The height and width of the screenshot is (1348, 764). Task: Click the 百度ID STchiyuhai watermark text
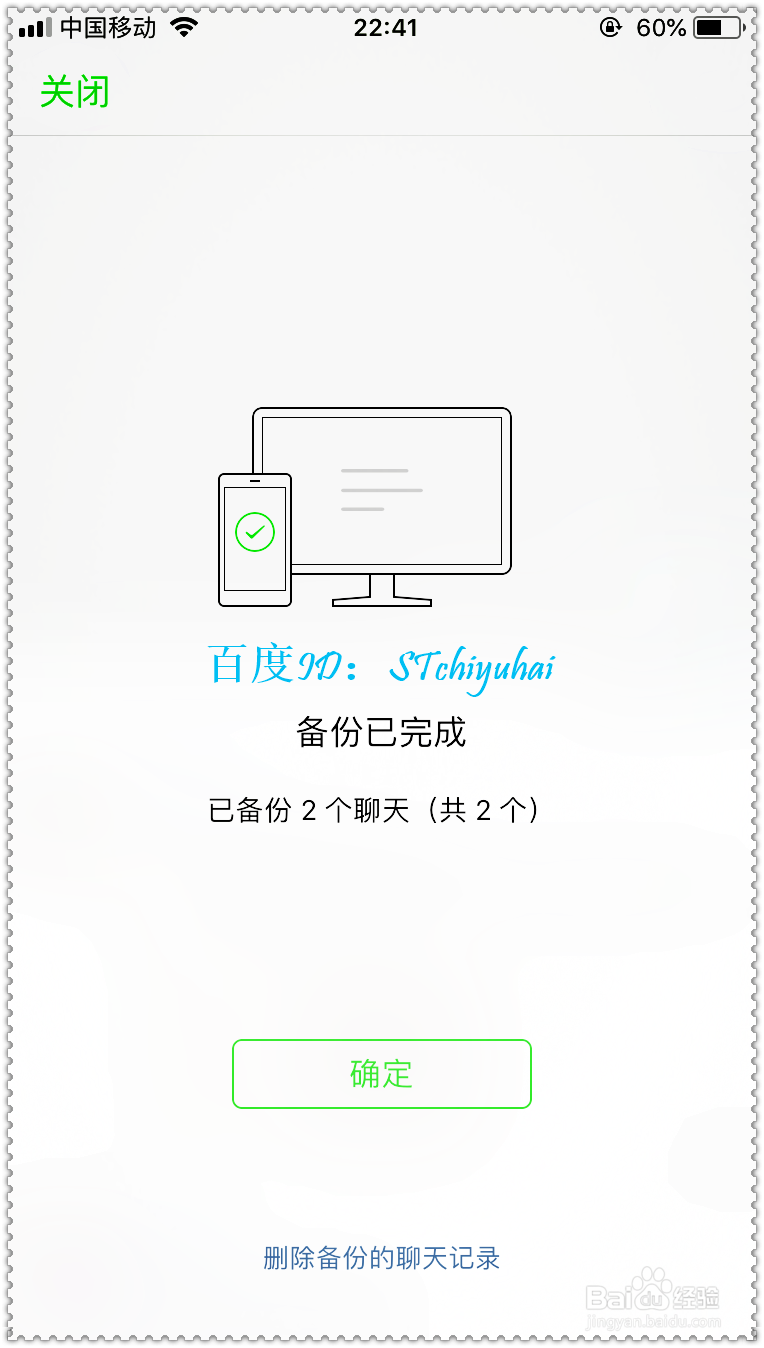coord(381,665)
